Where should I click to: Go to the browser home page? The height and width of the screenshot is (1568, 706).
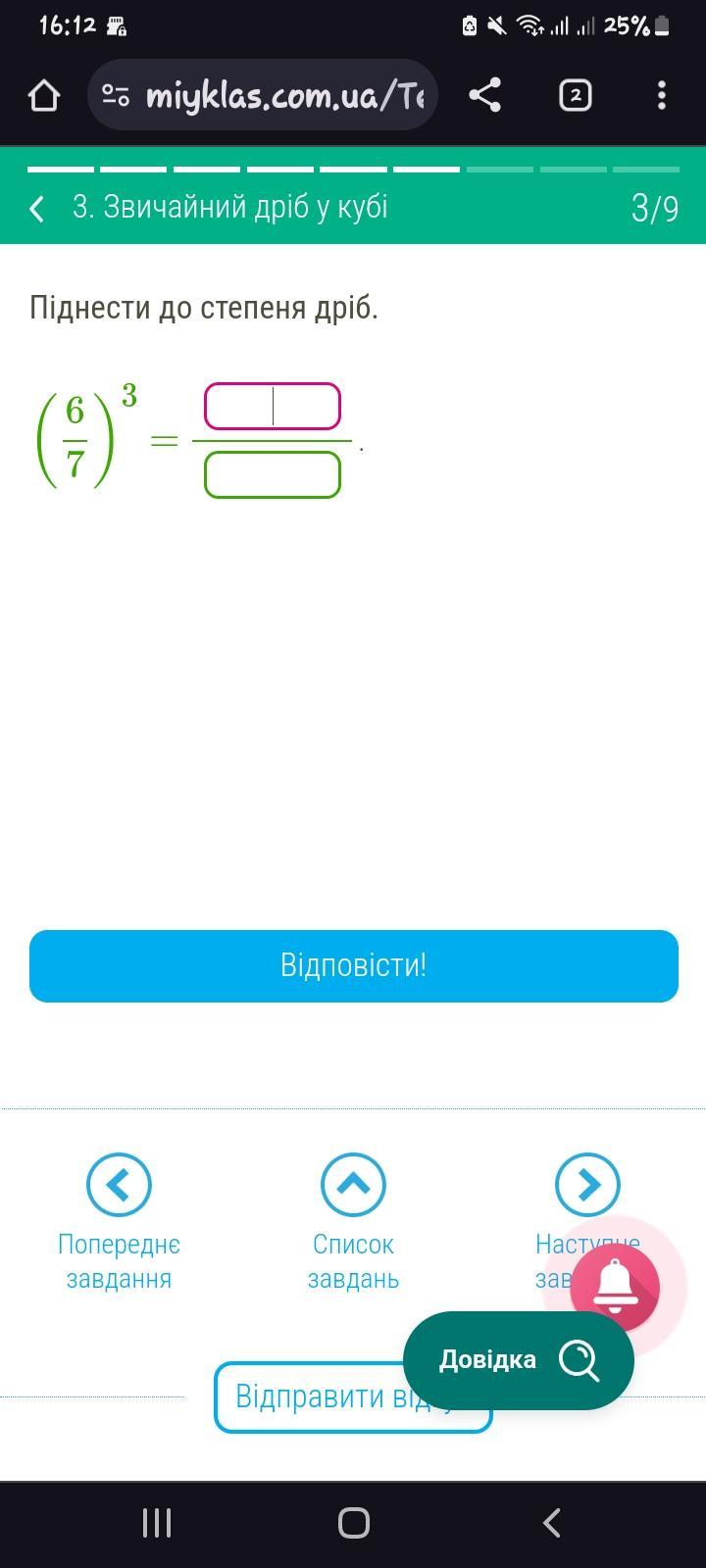pos(44,95)
